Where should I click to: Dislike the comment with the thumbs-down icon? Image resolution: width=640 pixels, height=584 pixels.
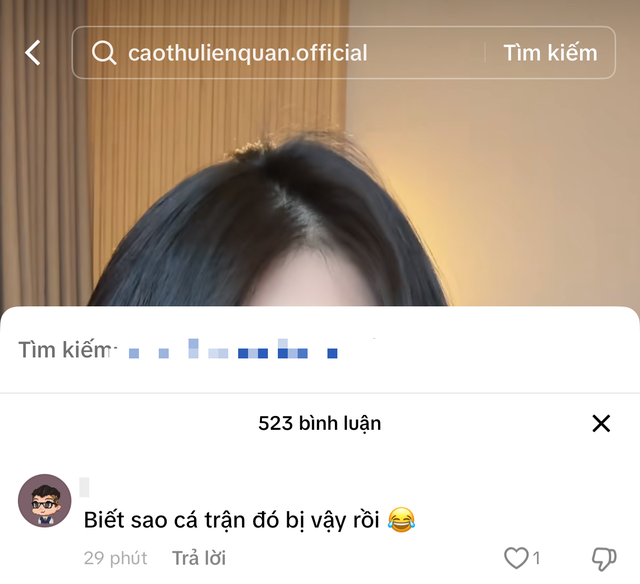point(603,558)
